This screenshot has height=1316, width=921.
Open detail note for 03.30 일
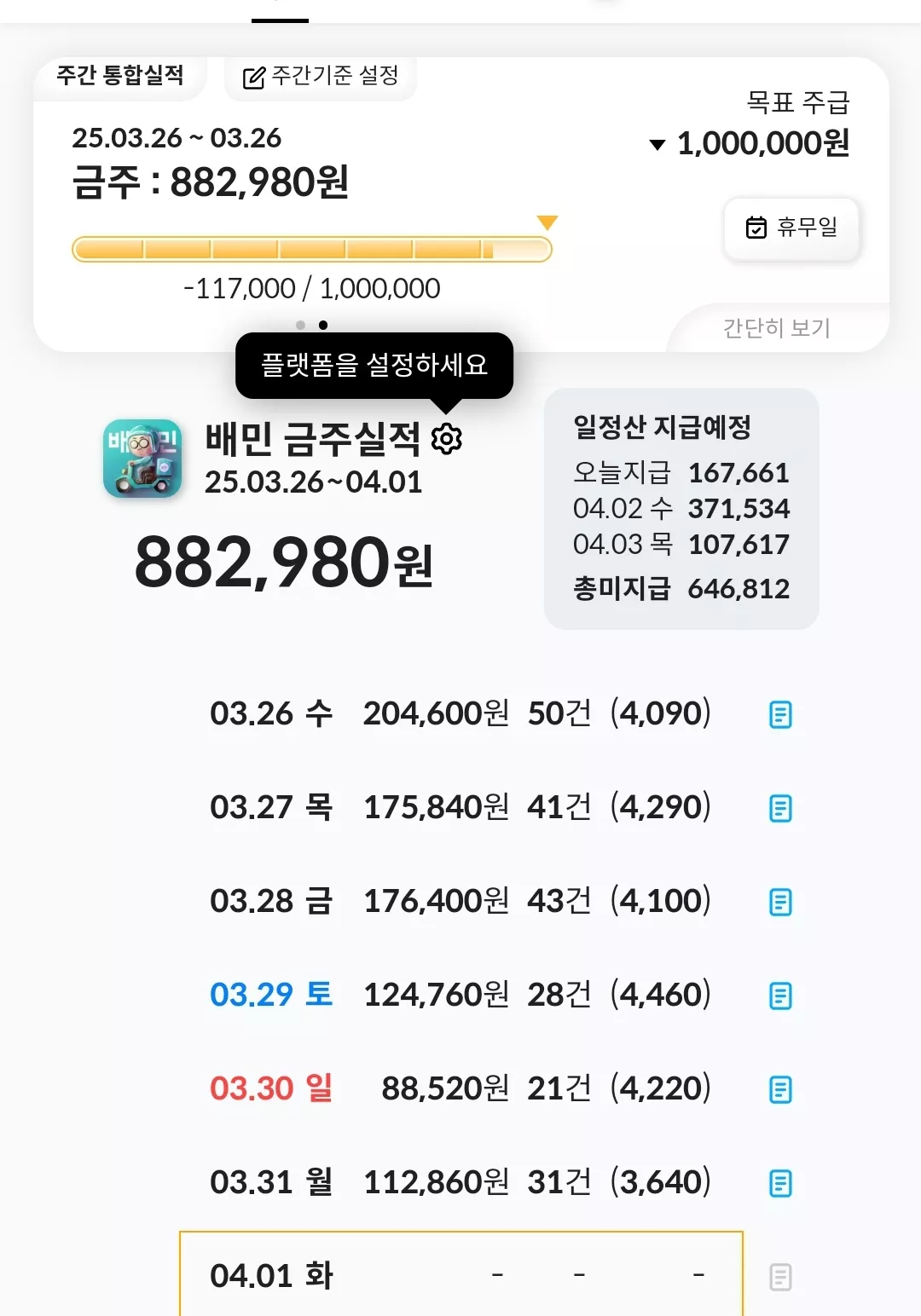click(780, 1089)
